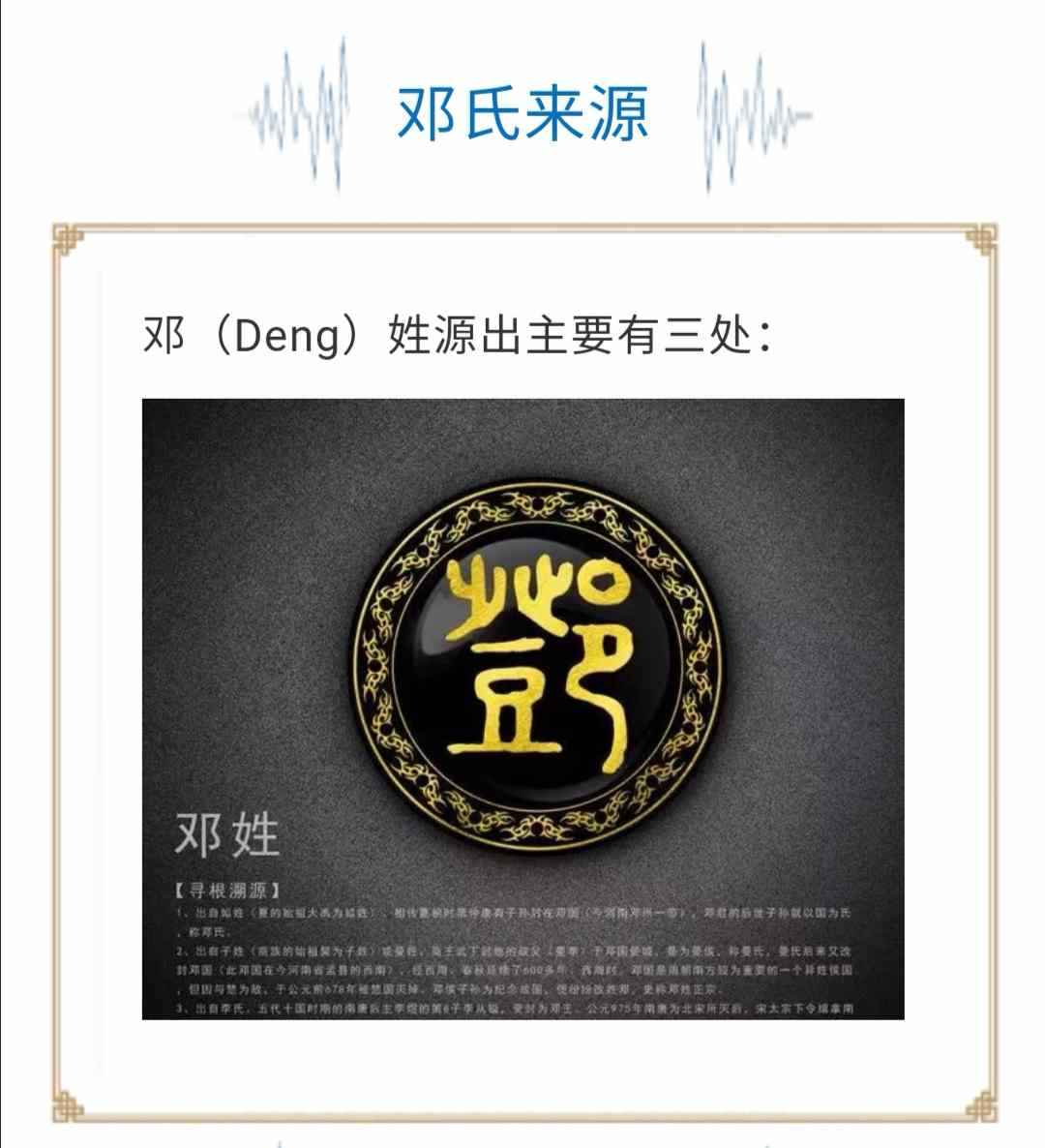Open the 邓姓 origin image full view
This screenshot has height=1148, width=1045.
tap(522, 709)
